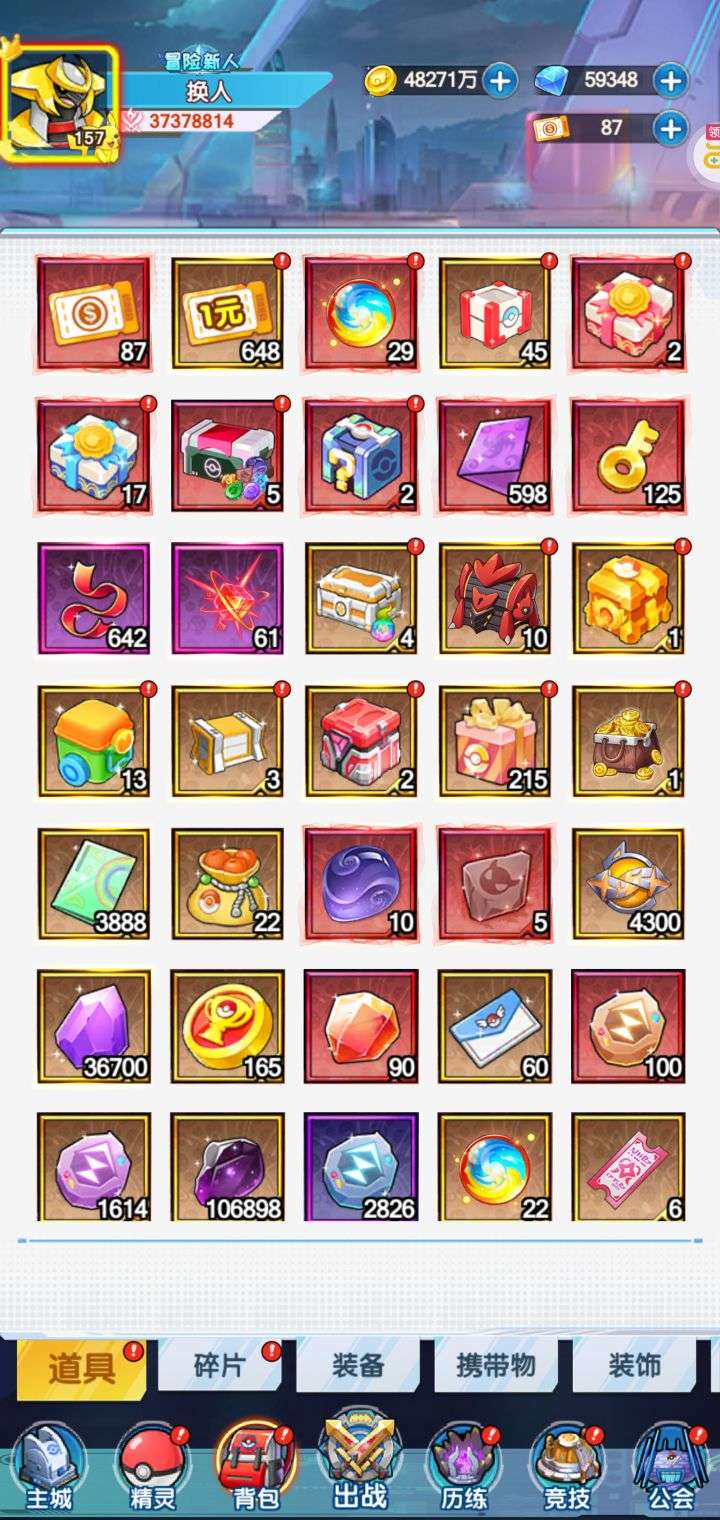Open the 竞技 arena section
This screenshot has height=1520, width=720.
click(567, 1467)
